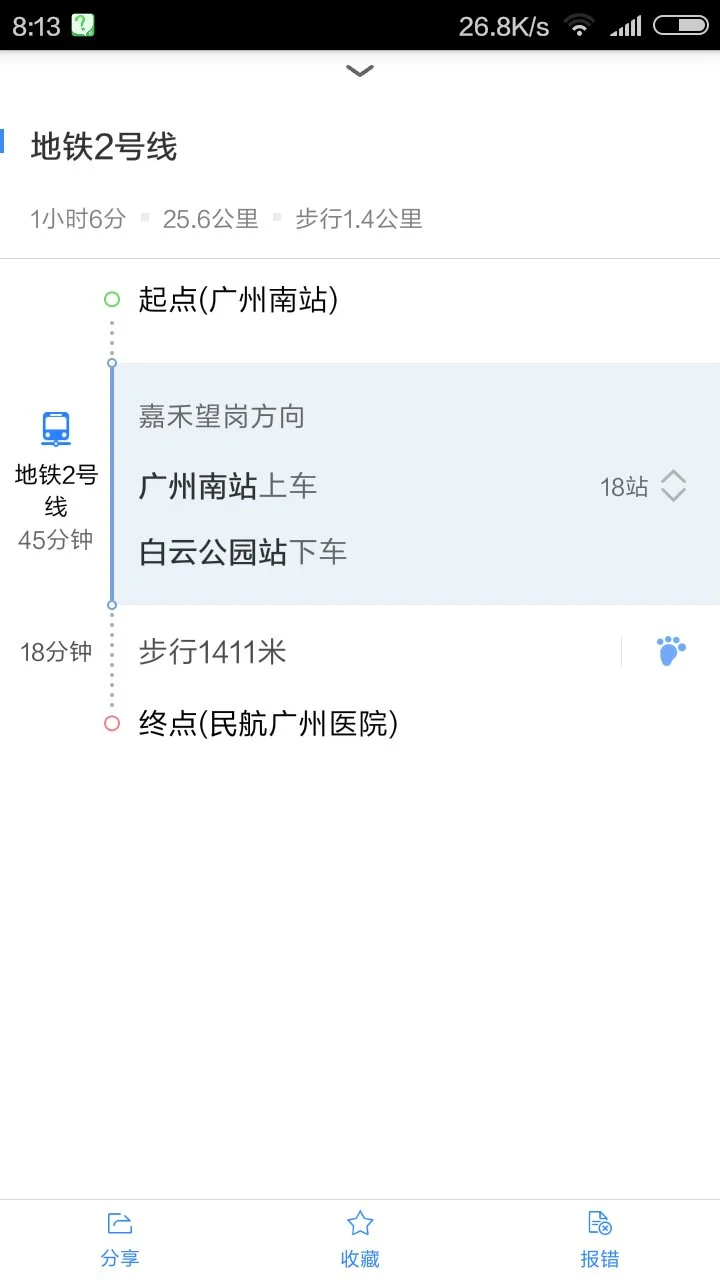Click 广州南站上车 boarding station link
Viewport: 720px width, 1280px height.
point(227,486)
